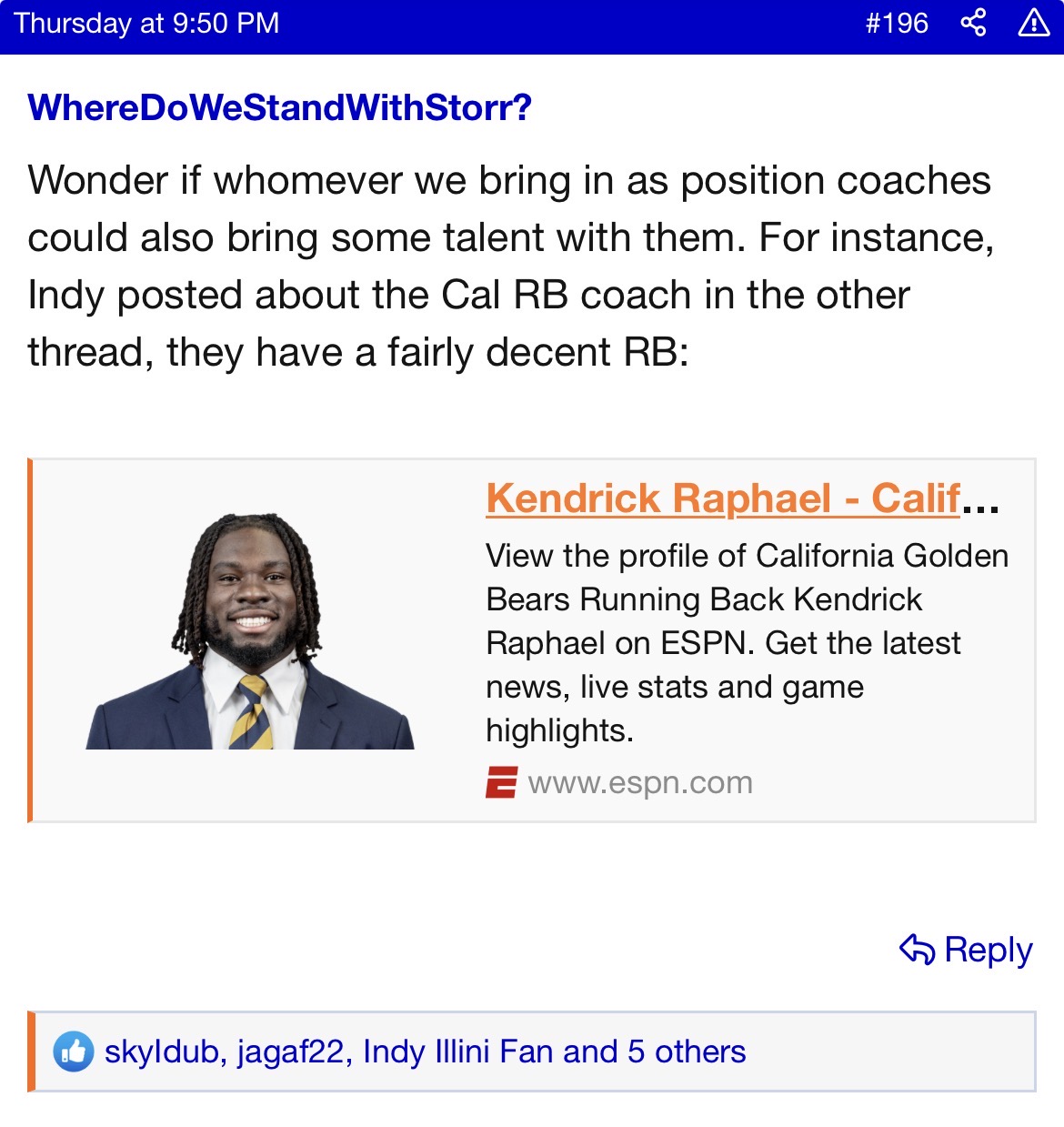Viewport: 1064px width, 1127px height.
Task: Open jagaf22 in the likes list
Action: pyautogui.click(x=290, y=1052)
